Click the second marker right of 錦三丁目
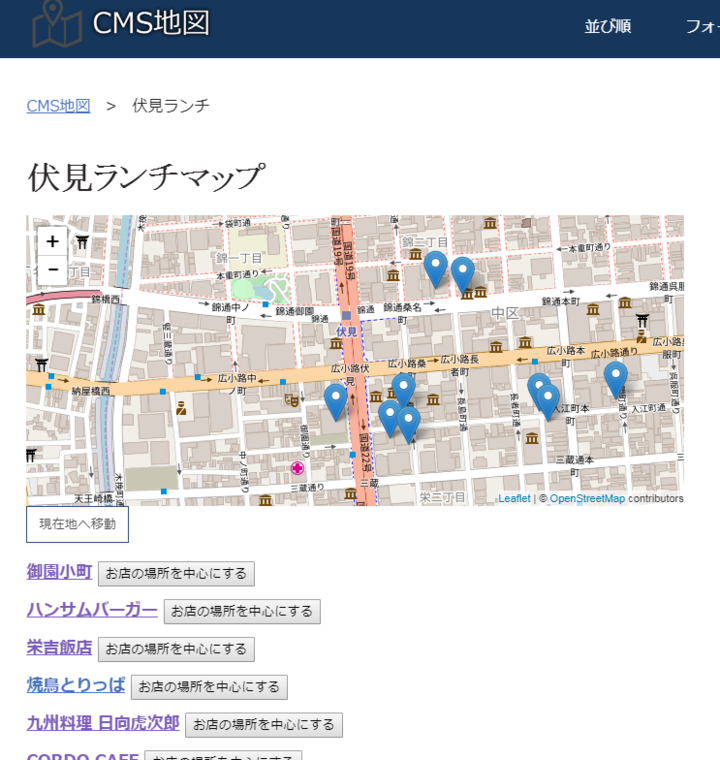 pos(465,270)
